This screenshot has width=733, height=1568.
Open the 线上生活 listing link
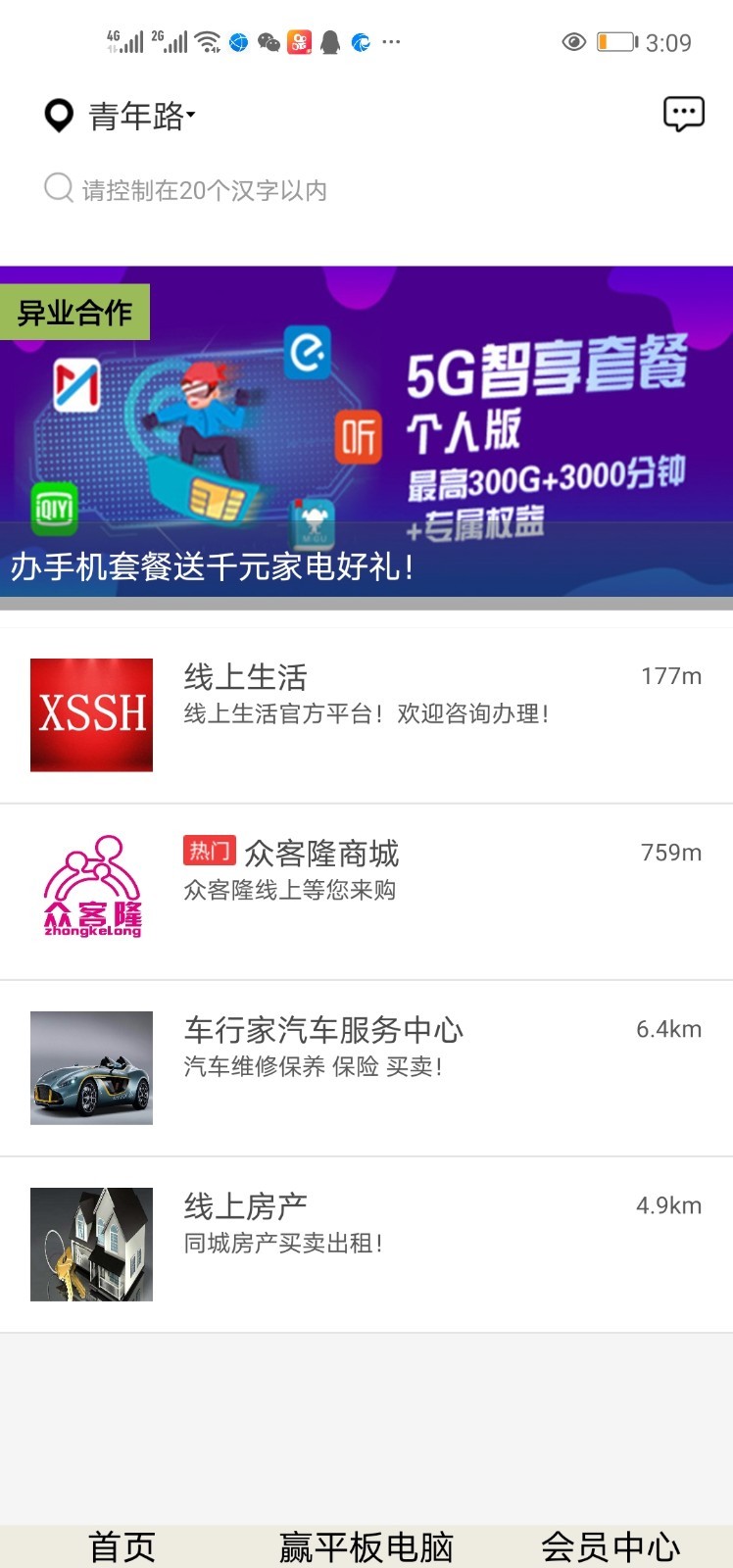pyautogui.click(x=245, y=676)
